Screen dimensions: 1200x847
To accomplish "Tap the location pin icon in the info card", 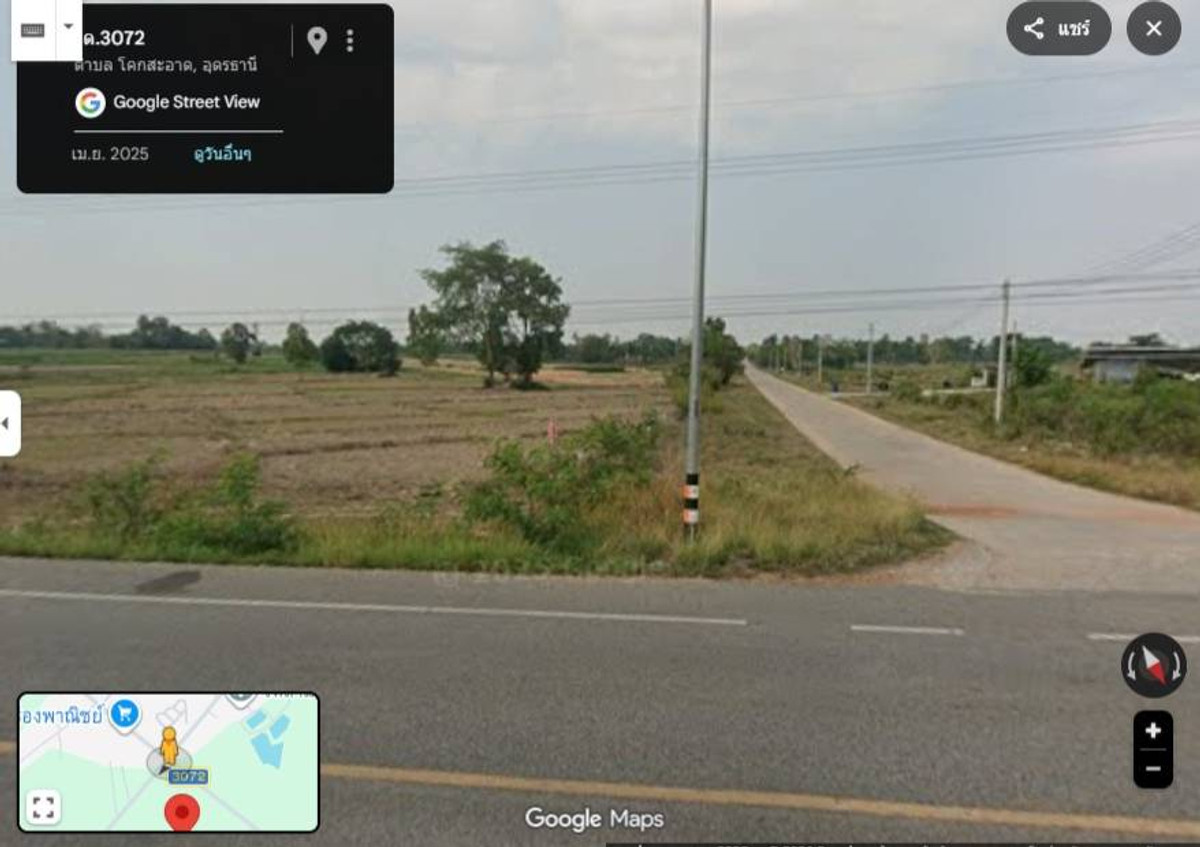I will [x=316, y=41].
